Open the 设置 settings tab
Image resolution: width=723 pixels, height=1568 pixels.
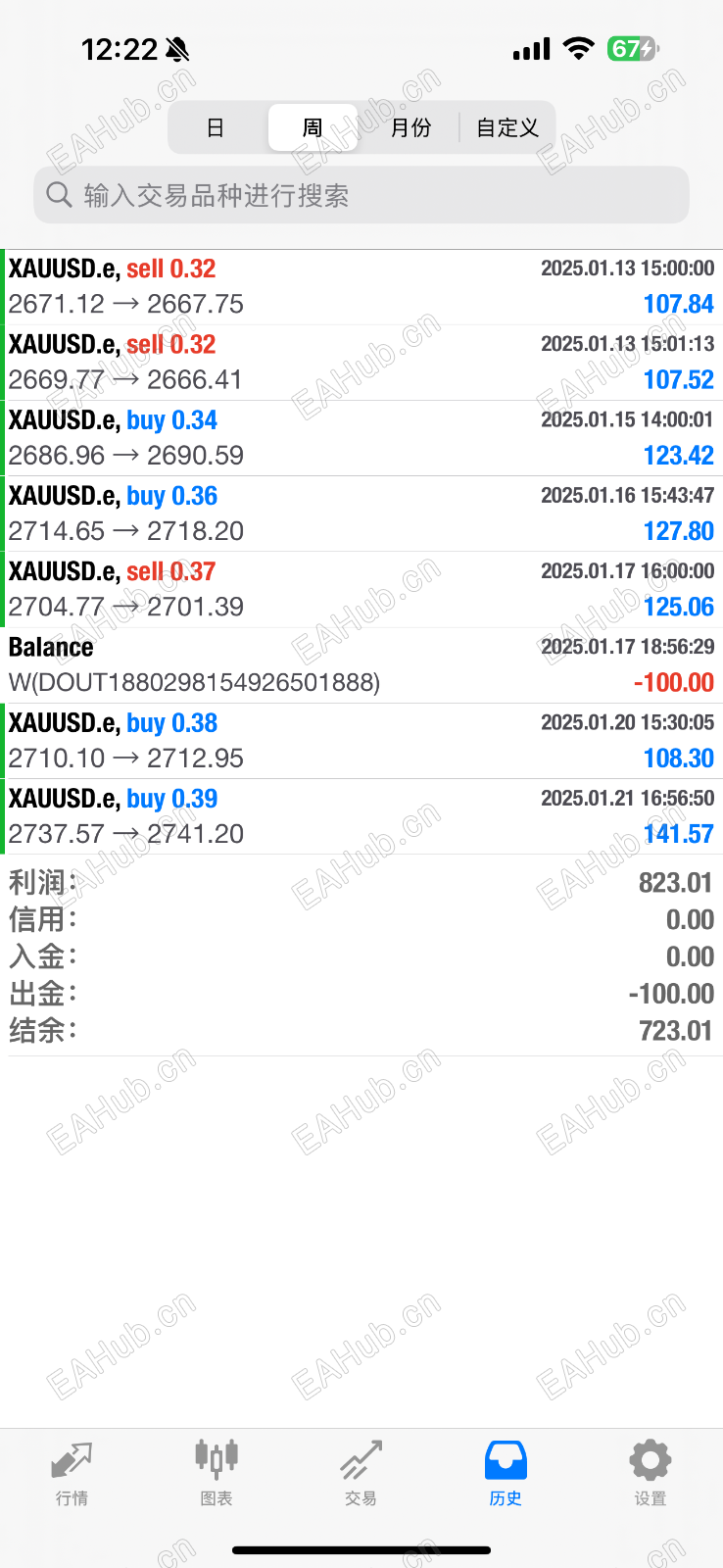tap(650, 1472)
